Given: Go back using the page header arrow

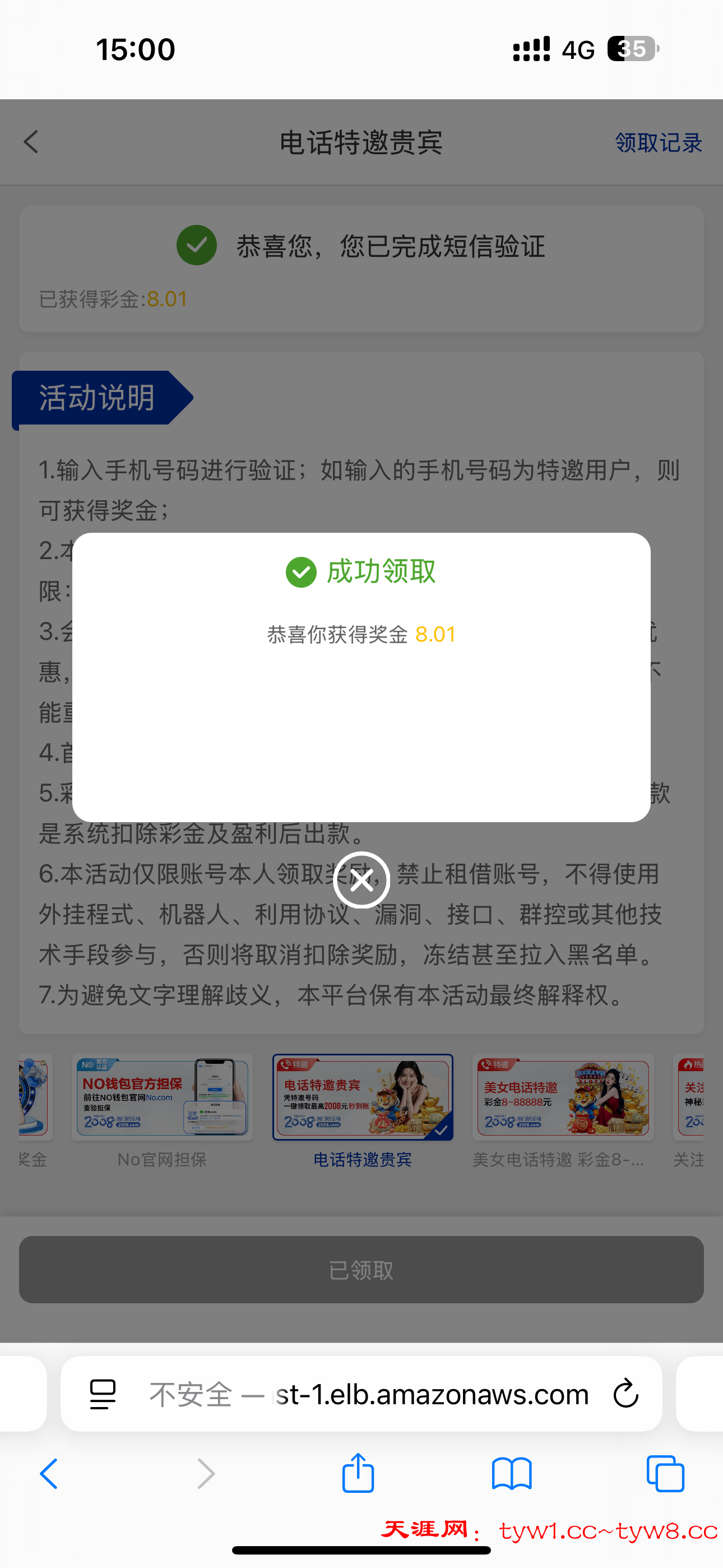Looking at the screenshot, I should [x=31, y=142].
